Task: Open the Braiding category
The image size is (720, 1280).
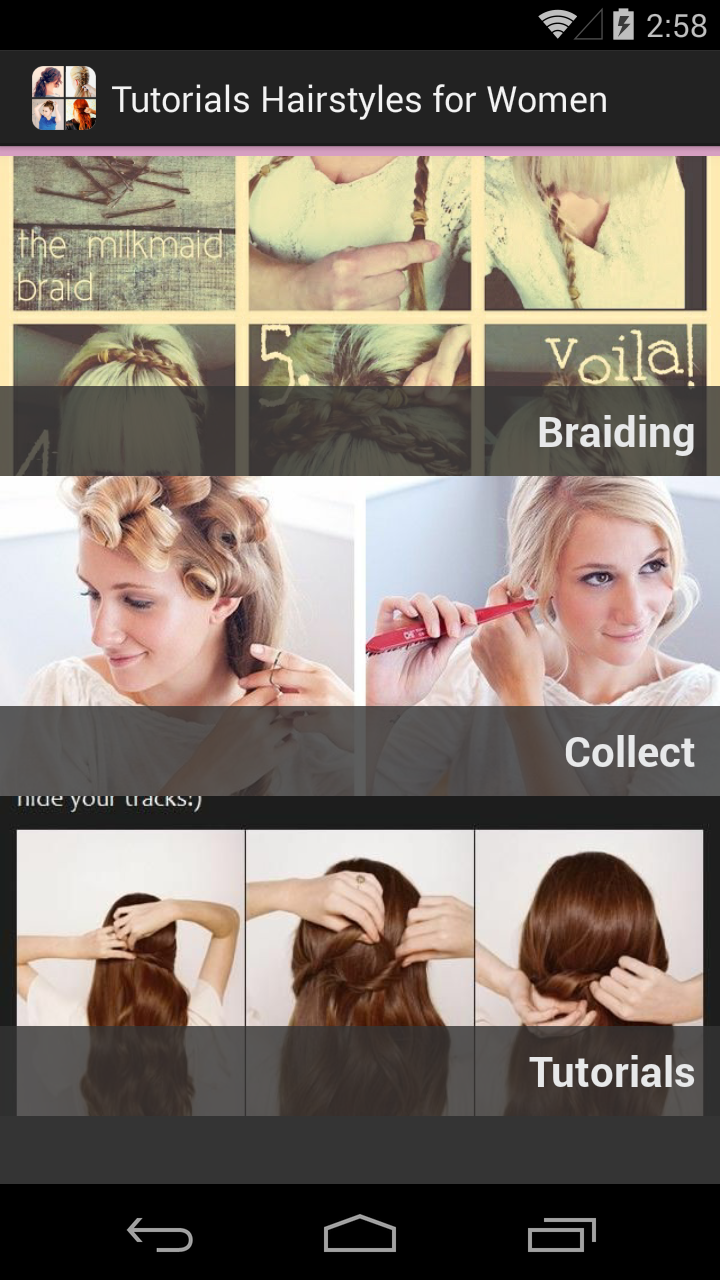Action: coord(617,432)
